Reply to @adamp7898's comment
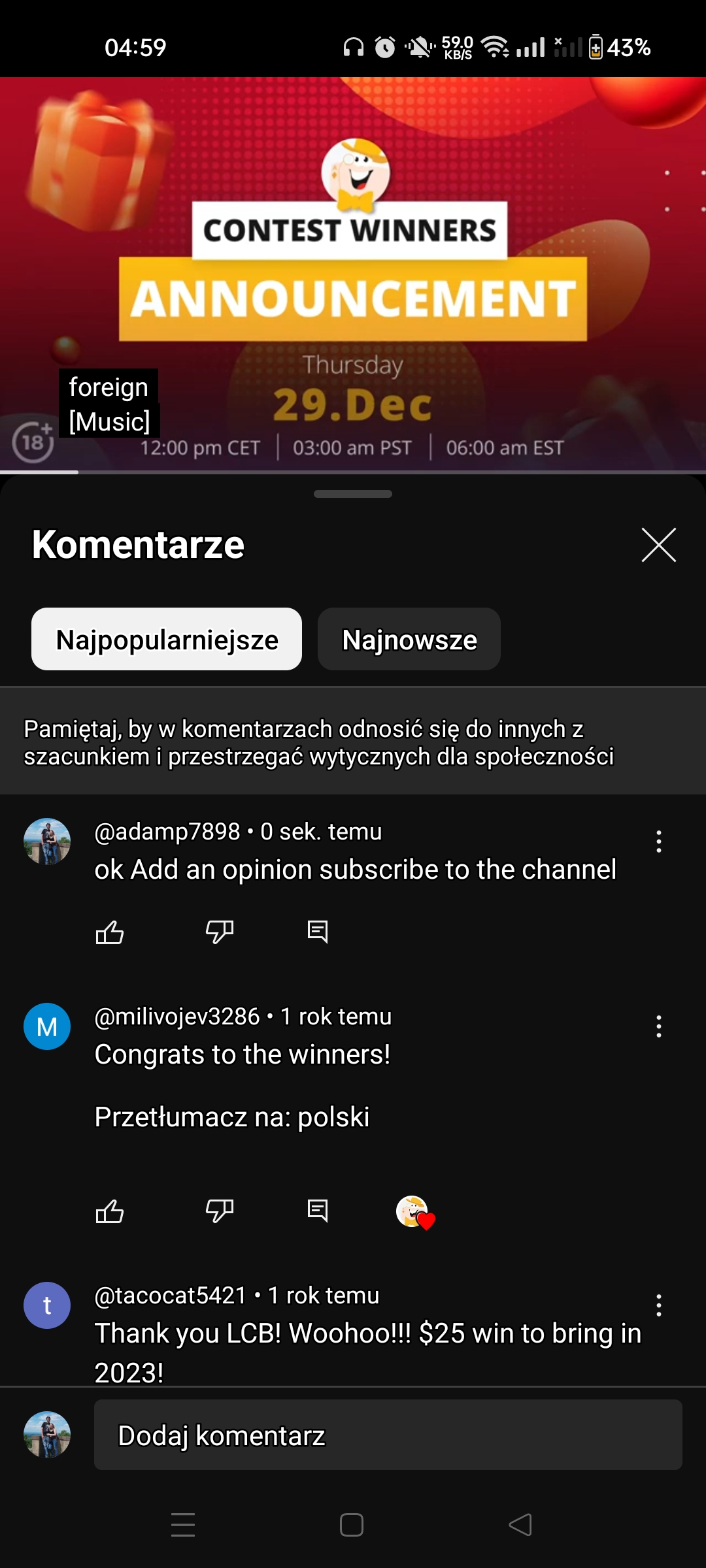Screen dimensions: 706x1568 pyautogui.click(x=318, y=932)
